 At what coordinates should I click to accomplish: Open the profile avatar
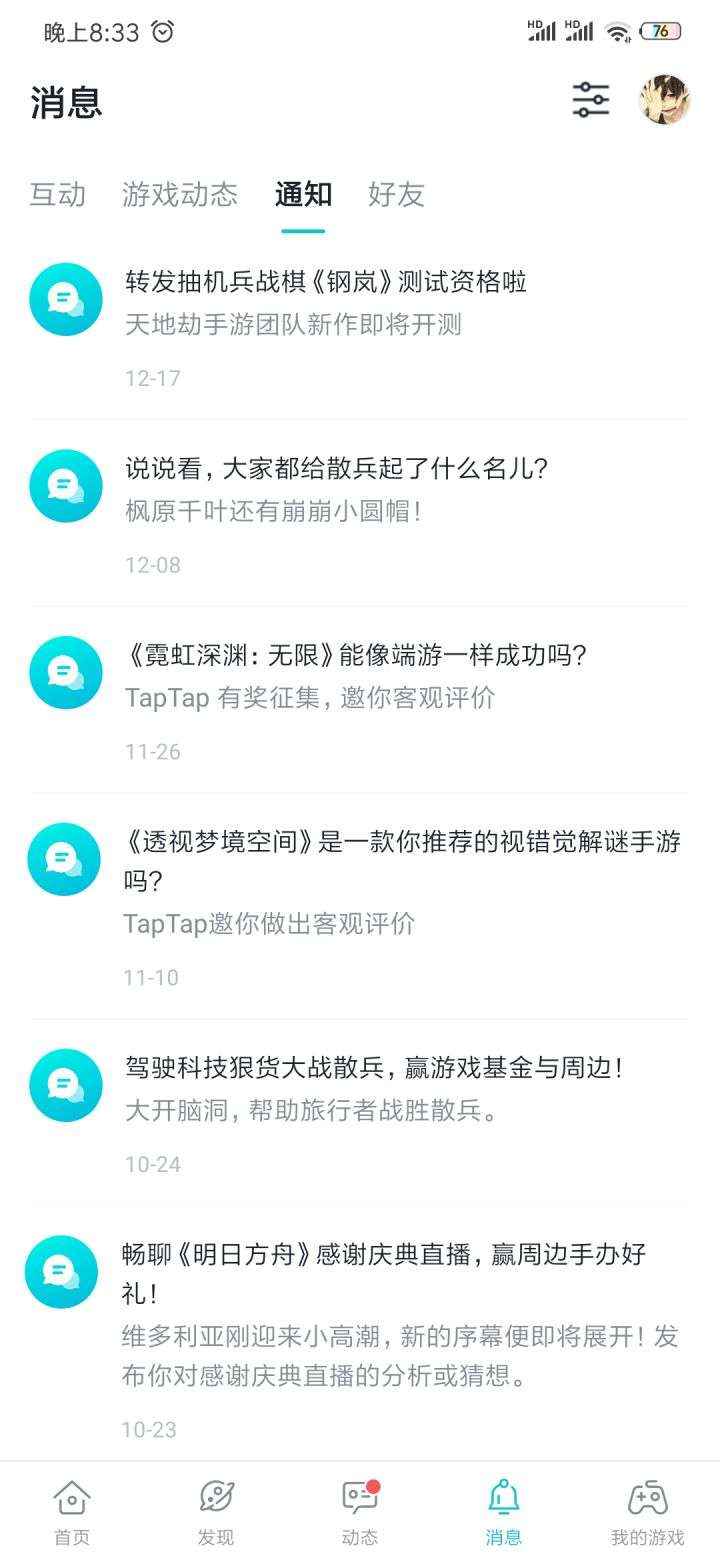665,100
